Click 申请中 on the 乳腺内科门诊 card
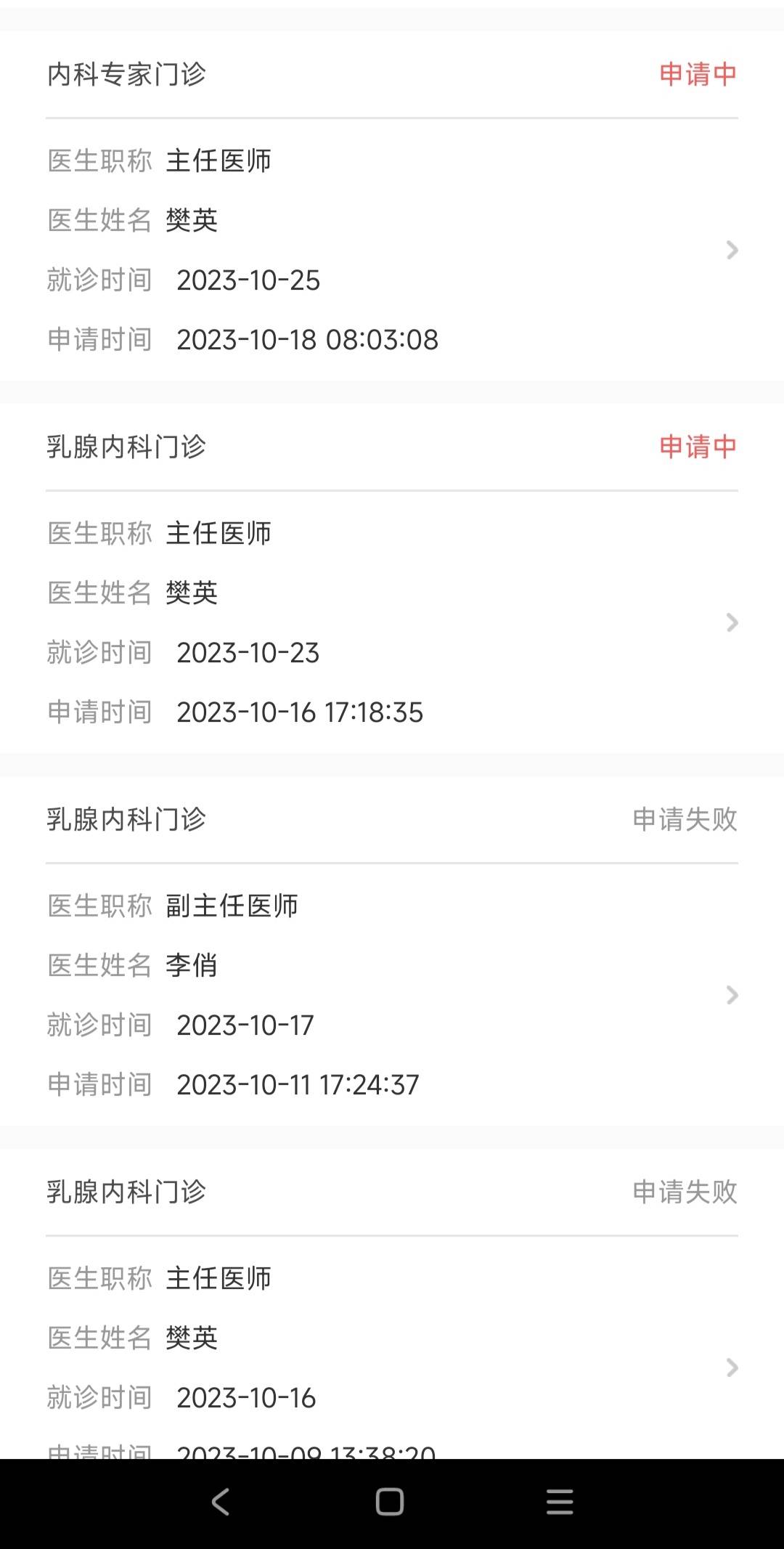784x1549 pixels. 696,446
